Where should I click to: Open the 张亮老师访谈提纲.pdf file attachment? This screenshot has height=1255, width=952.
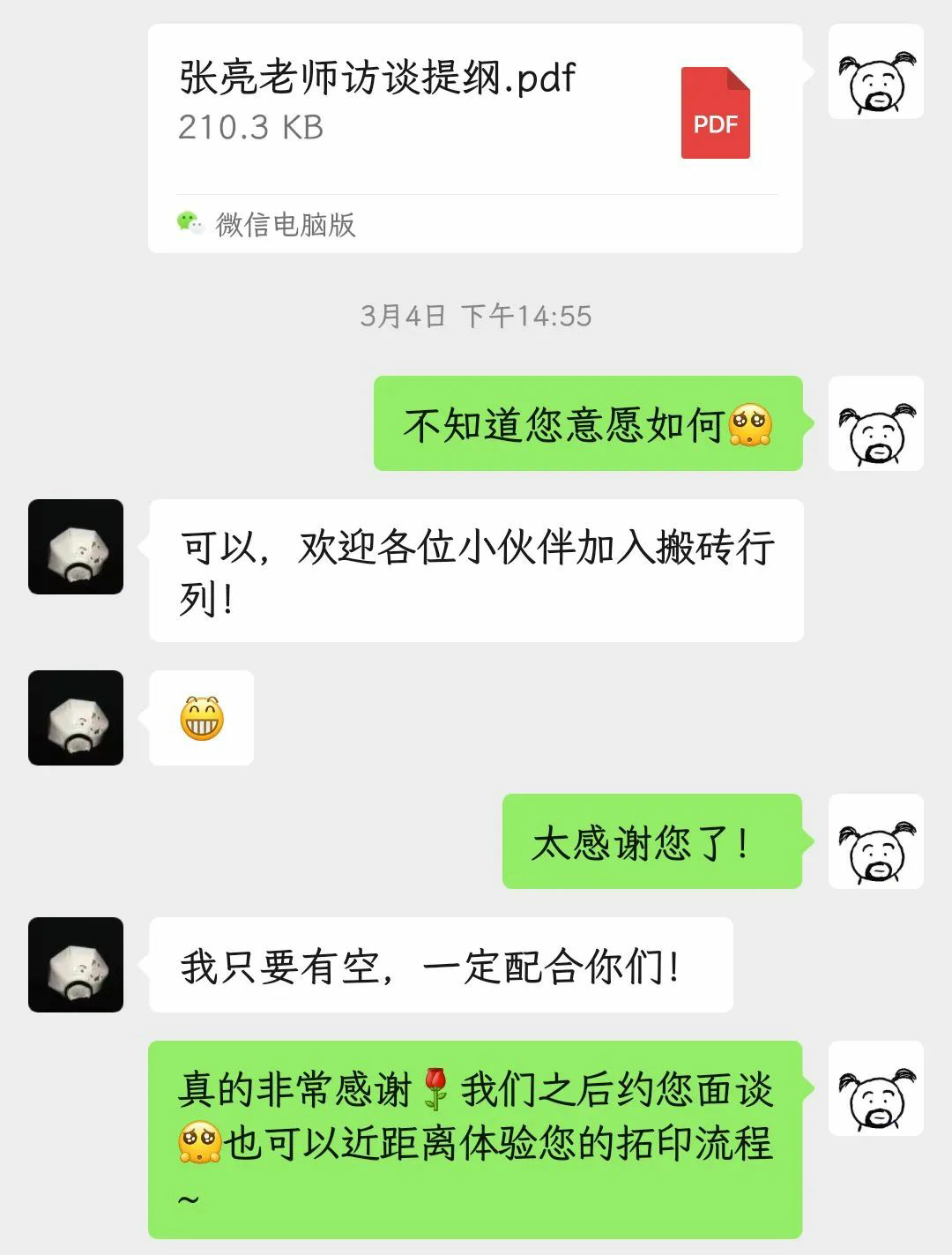click(x=474, y=115)
